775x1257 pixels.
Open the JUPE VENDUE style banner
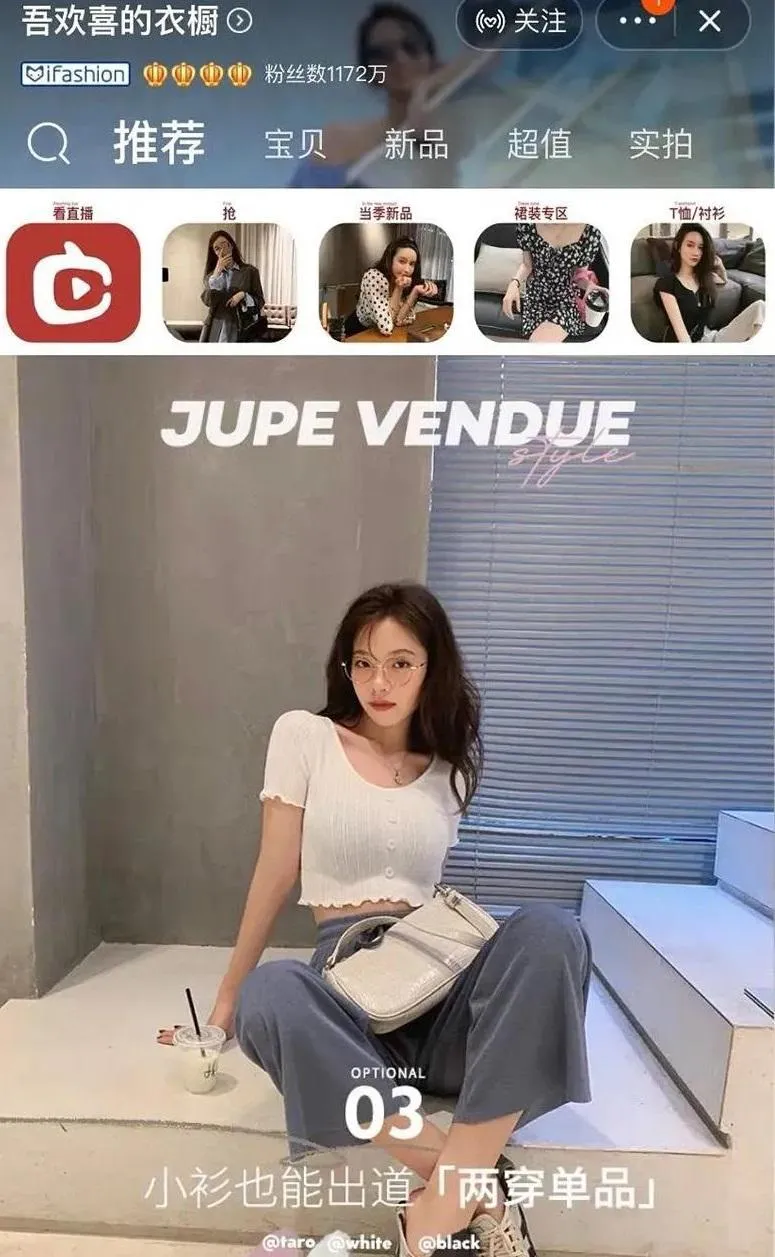(x=387, y=800)
